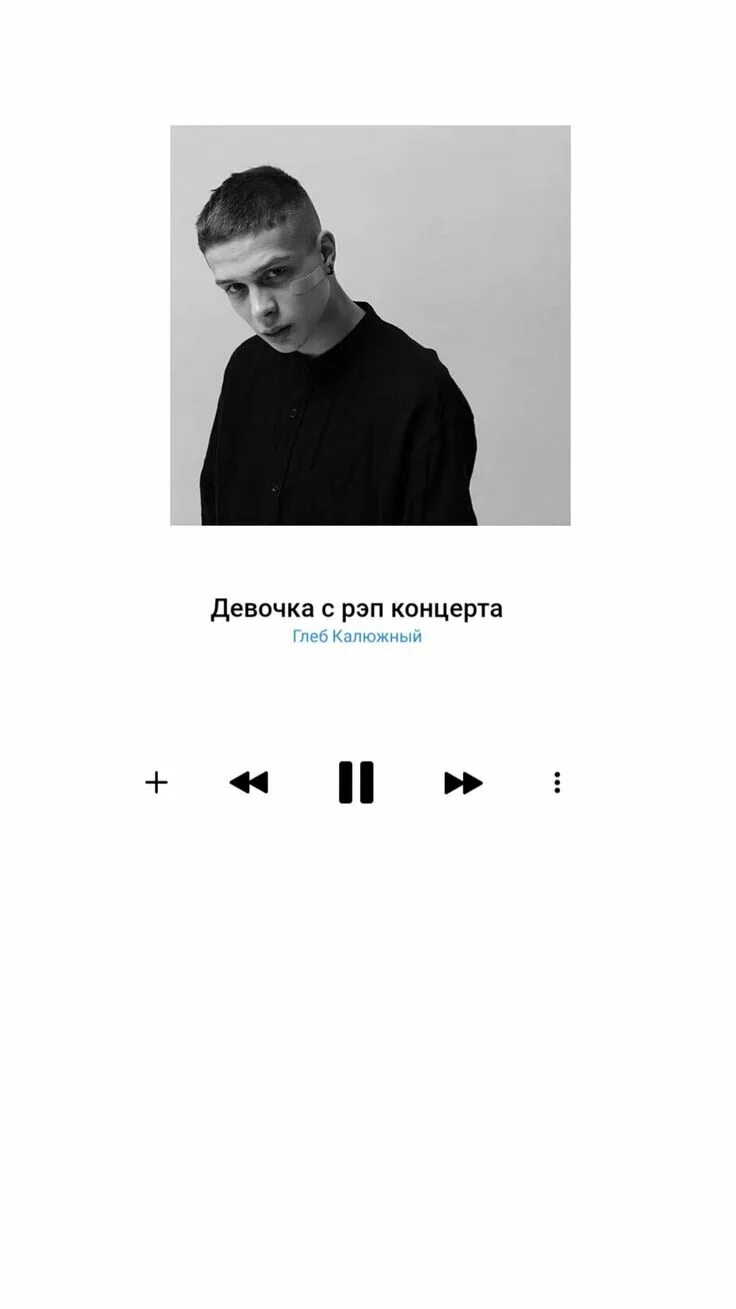Image resolution: width=736 pixels, height=1309 pixels.
Task: Open artist link Глеб Калюжный
Action: click(x=357, y=637)
